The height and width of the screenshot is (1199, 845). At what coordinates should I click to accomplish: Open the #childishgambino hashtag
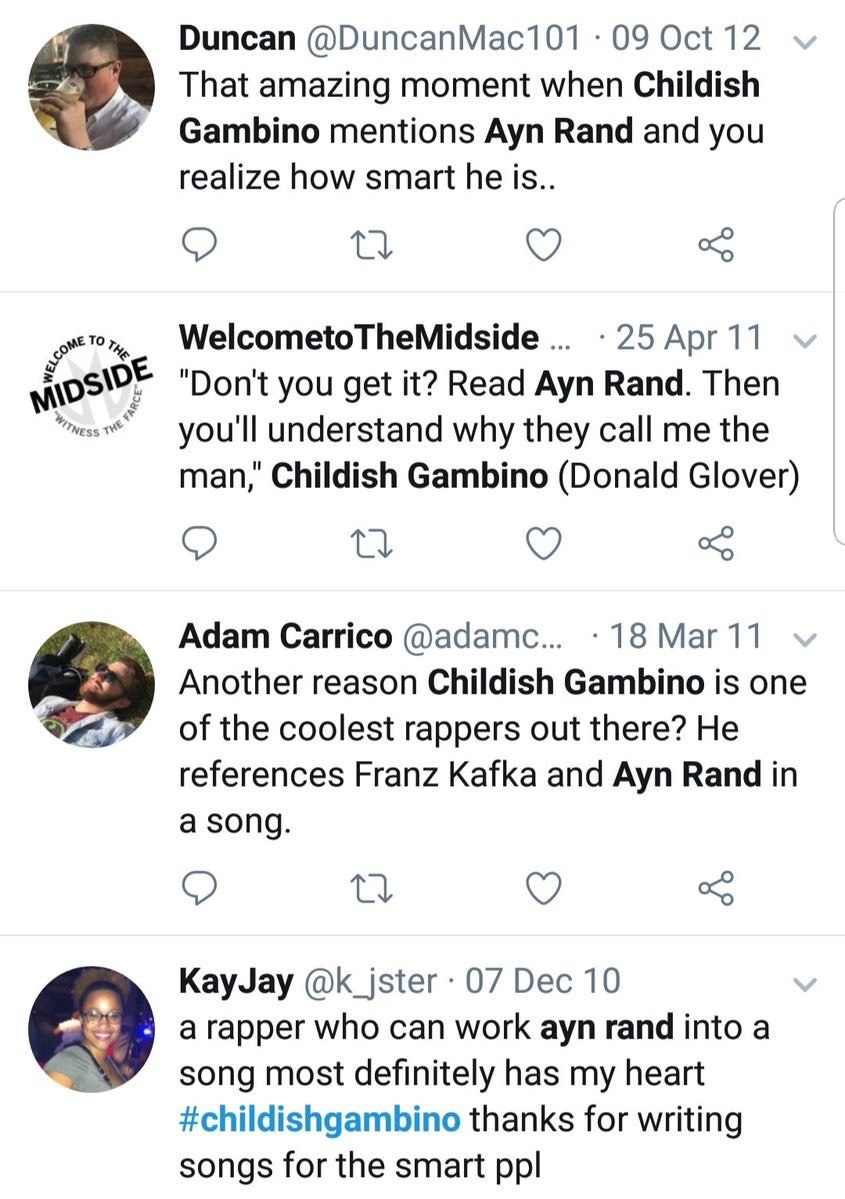(x=320, y=1117)
